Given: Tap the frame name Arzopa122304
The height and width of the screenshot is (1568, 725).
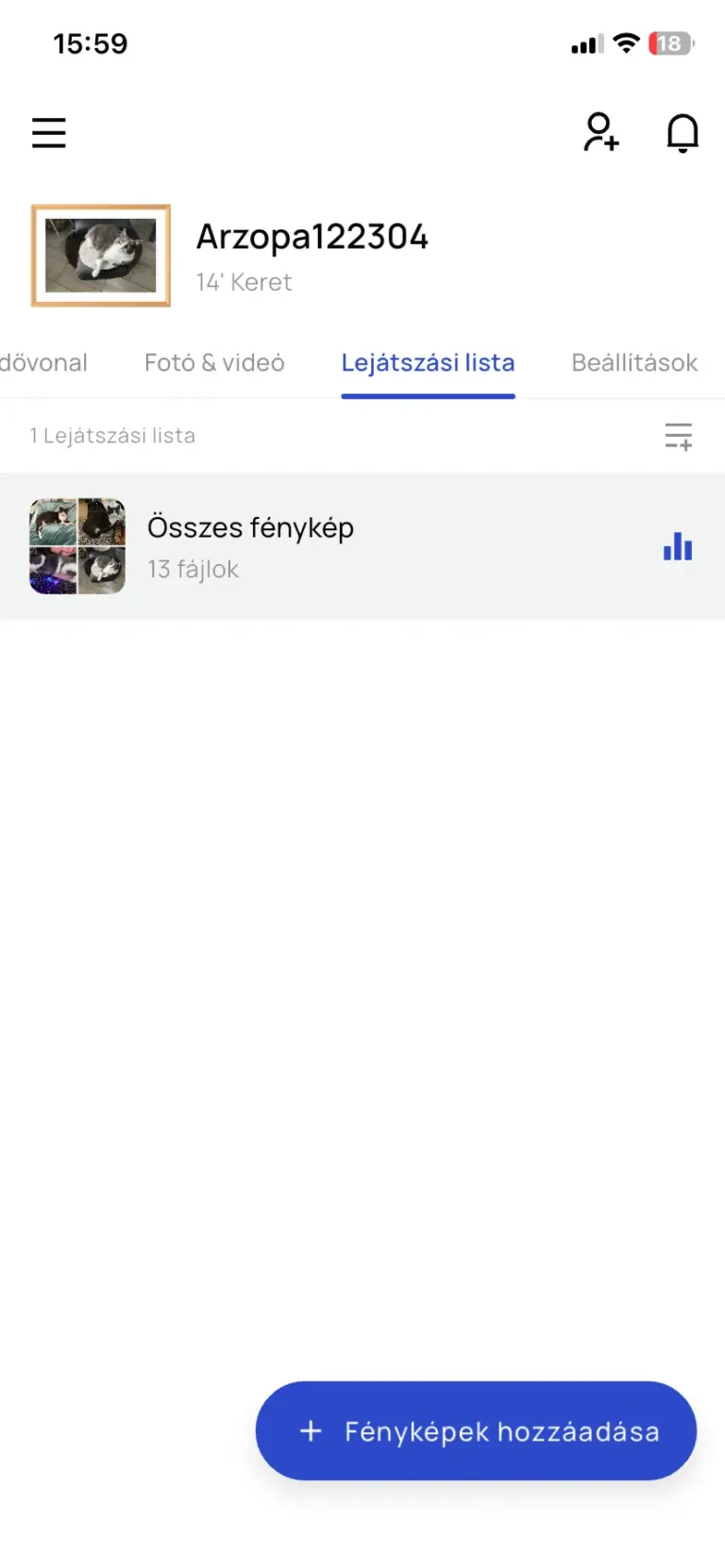Looking at the screenshot, I should (x=312, y=236).
